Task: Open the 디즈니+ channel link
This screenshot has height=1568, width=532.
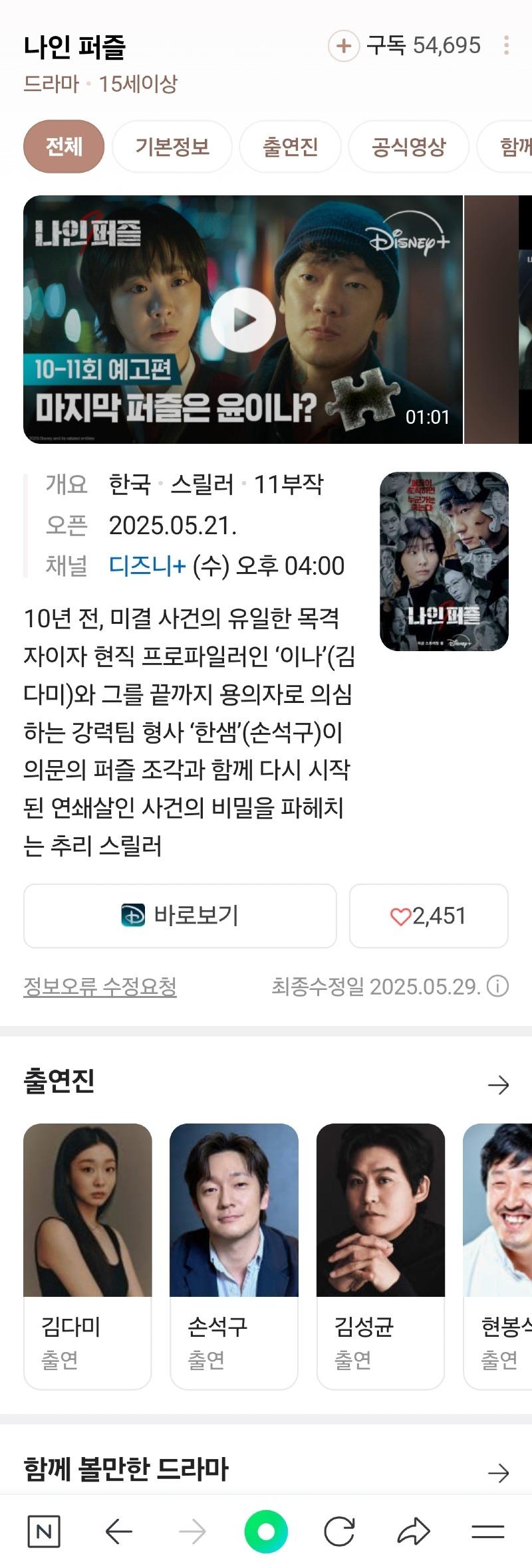Action: click(147, 566)
